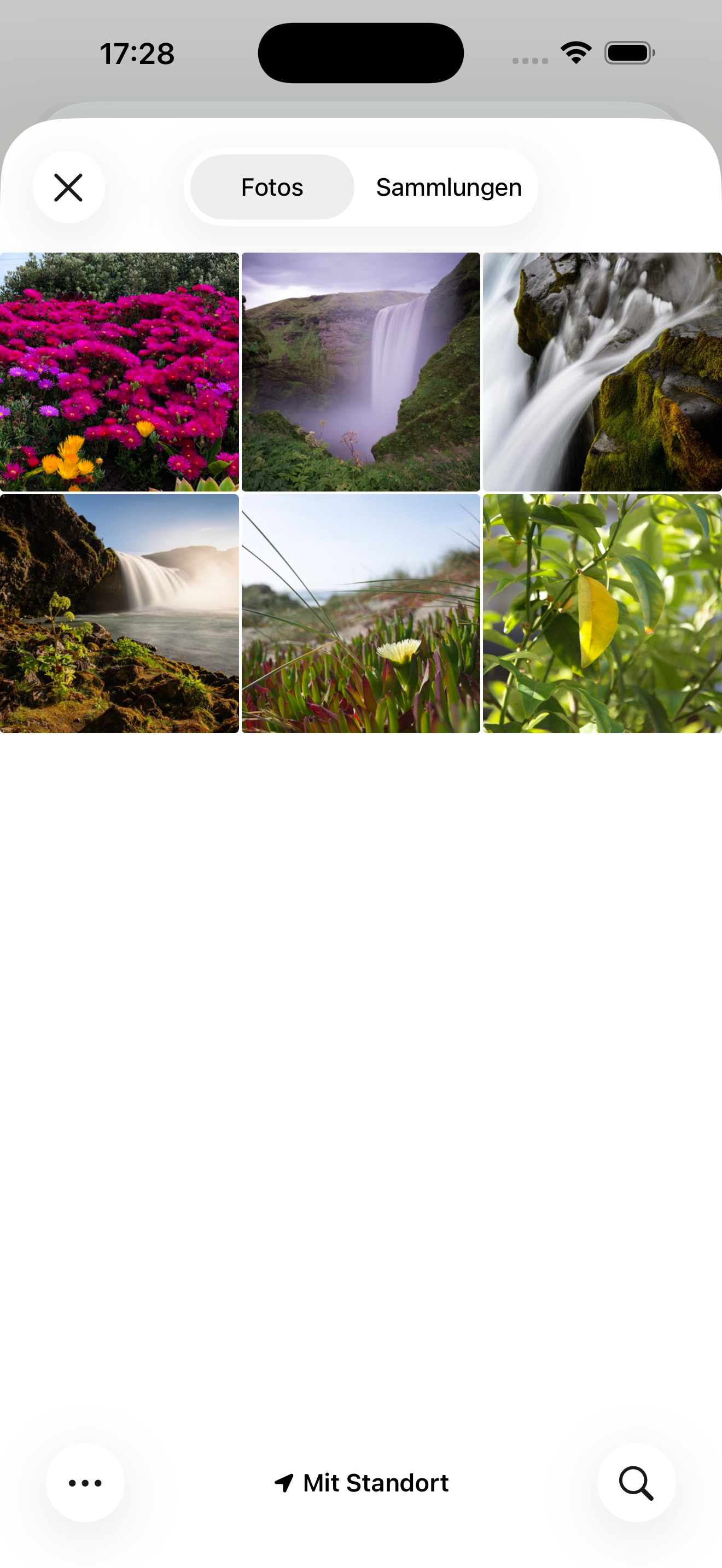Pick the sunlit waterfall by river photo

[119, 613]
